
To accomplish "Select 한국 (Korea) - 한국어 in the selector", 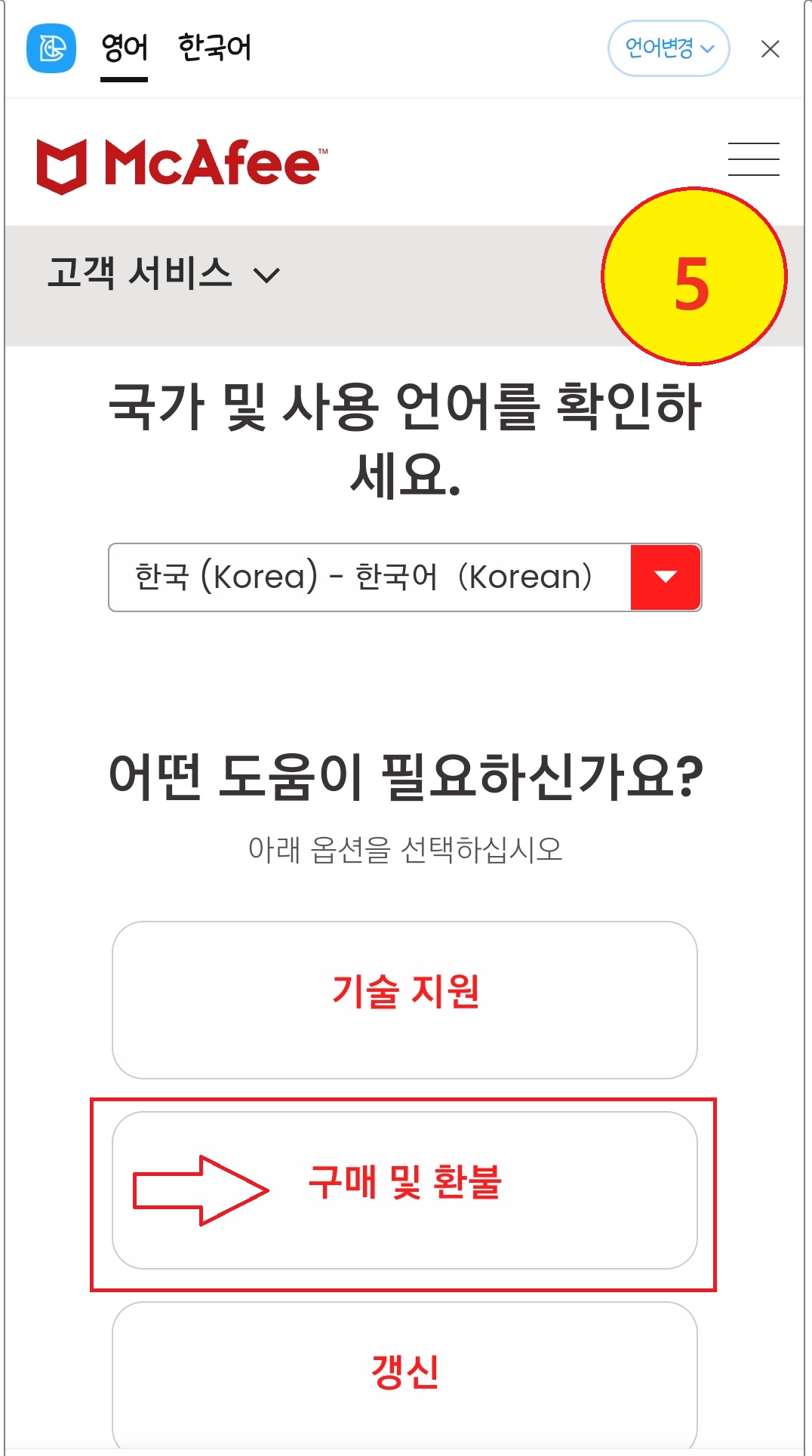I will pos(366,578).
